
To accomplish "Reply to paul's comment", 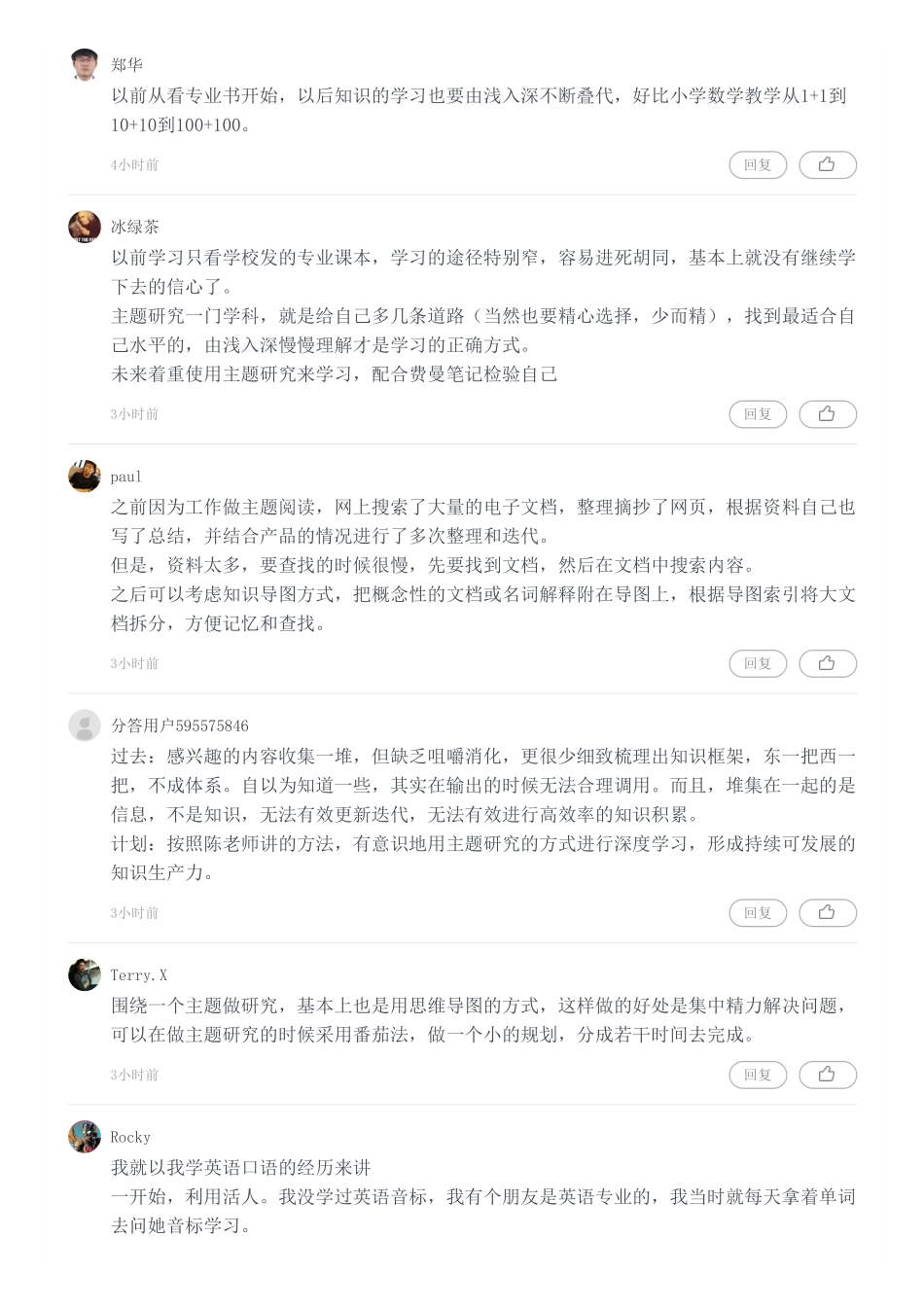I will tap(757, 663).
